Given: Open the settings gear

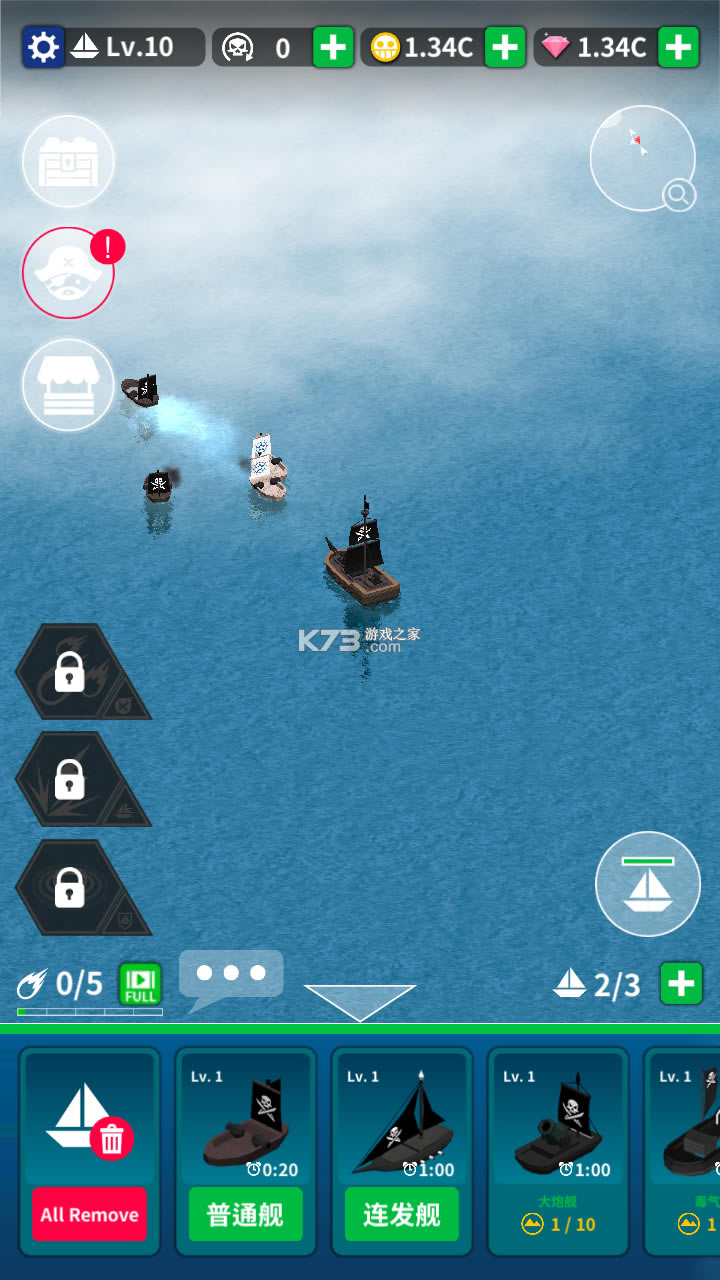Looking at the screenshot, I should tap(43, 47).
